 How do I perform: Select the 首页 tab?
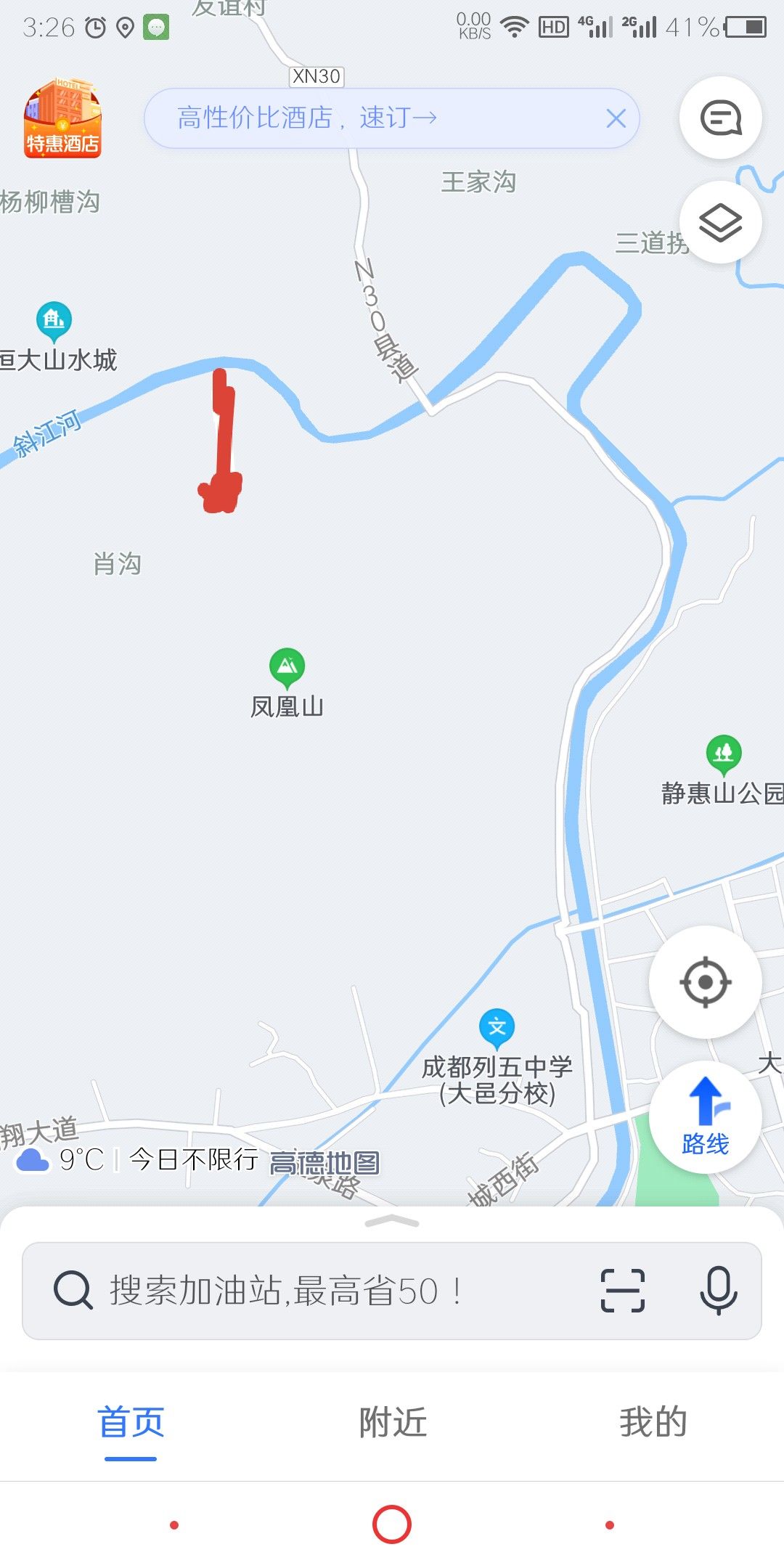click(x=131, y=1421)
